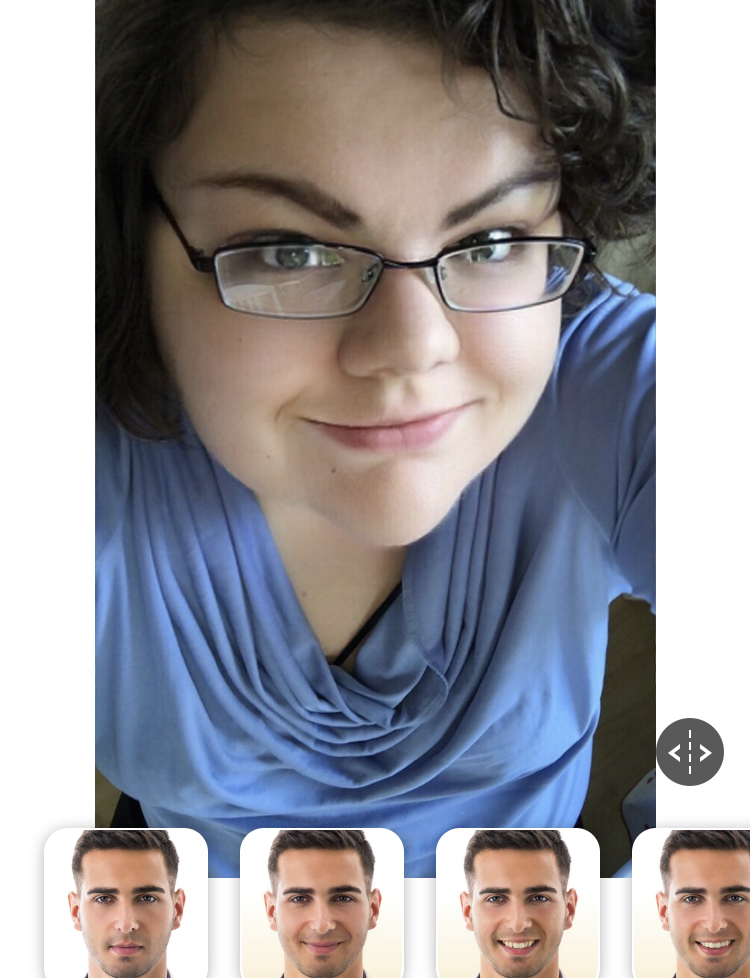
Task: Toggle the before/after compare button
Action: tap(690, 752)
